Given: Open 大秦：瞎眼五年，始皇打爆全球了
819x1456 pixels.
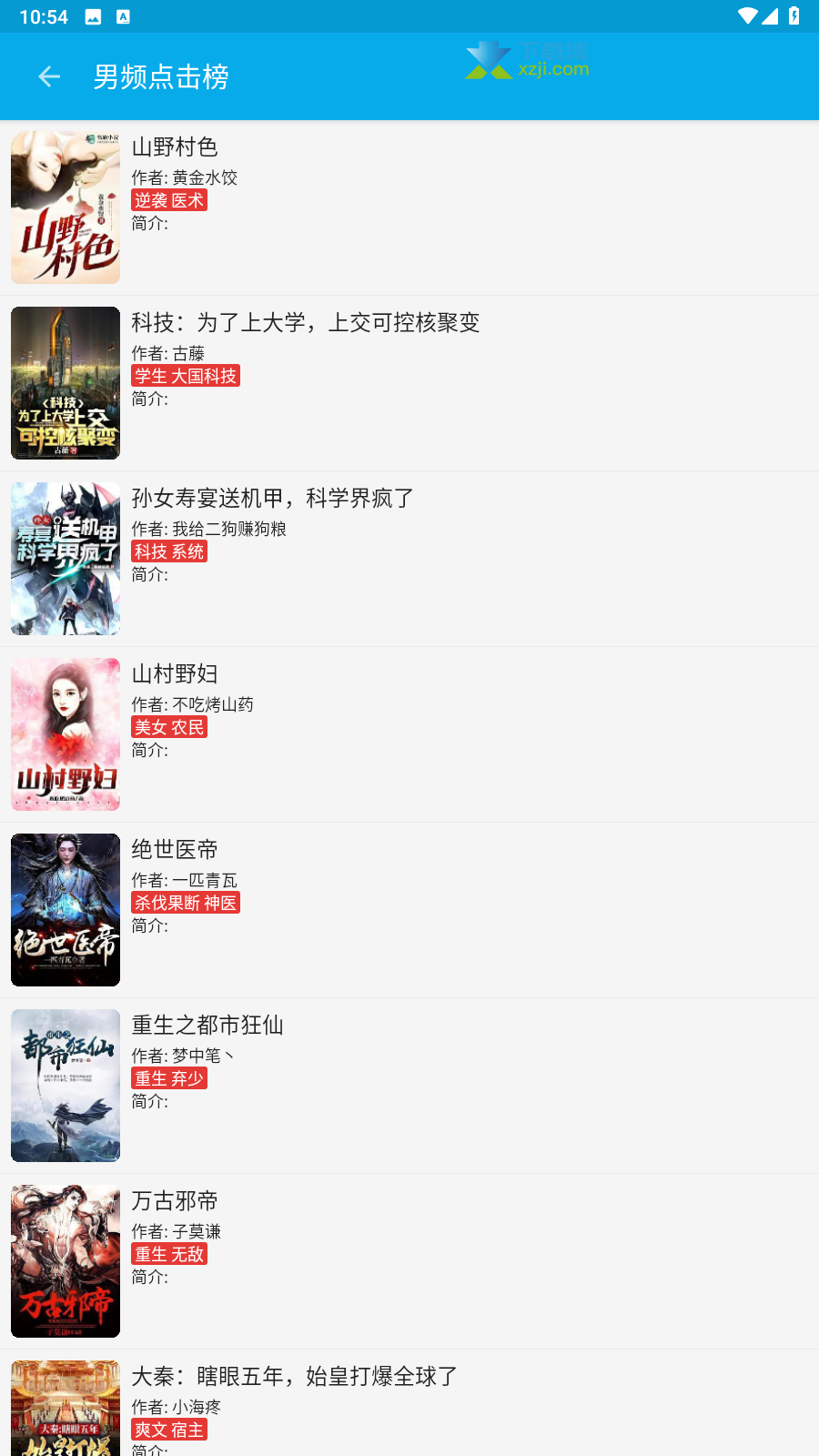Looking at the screenshot, I should [x=409, y=1403].
